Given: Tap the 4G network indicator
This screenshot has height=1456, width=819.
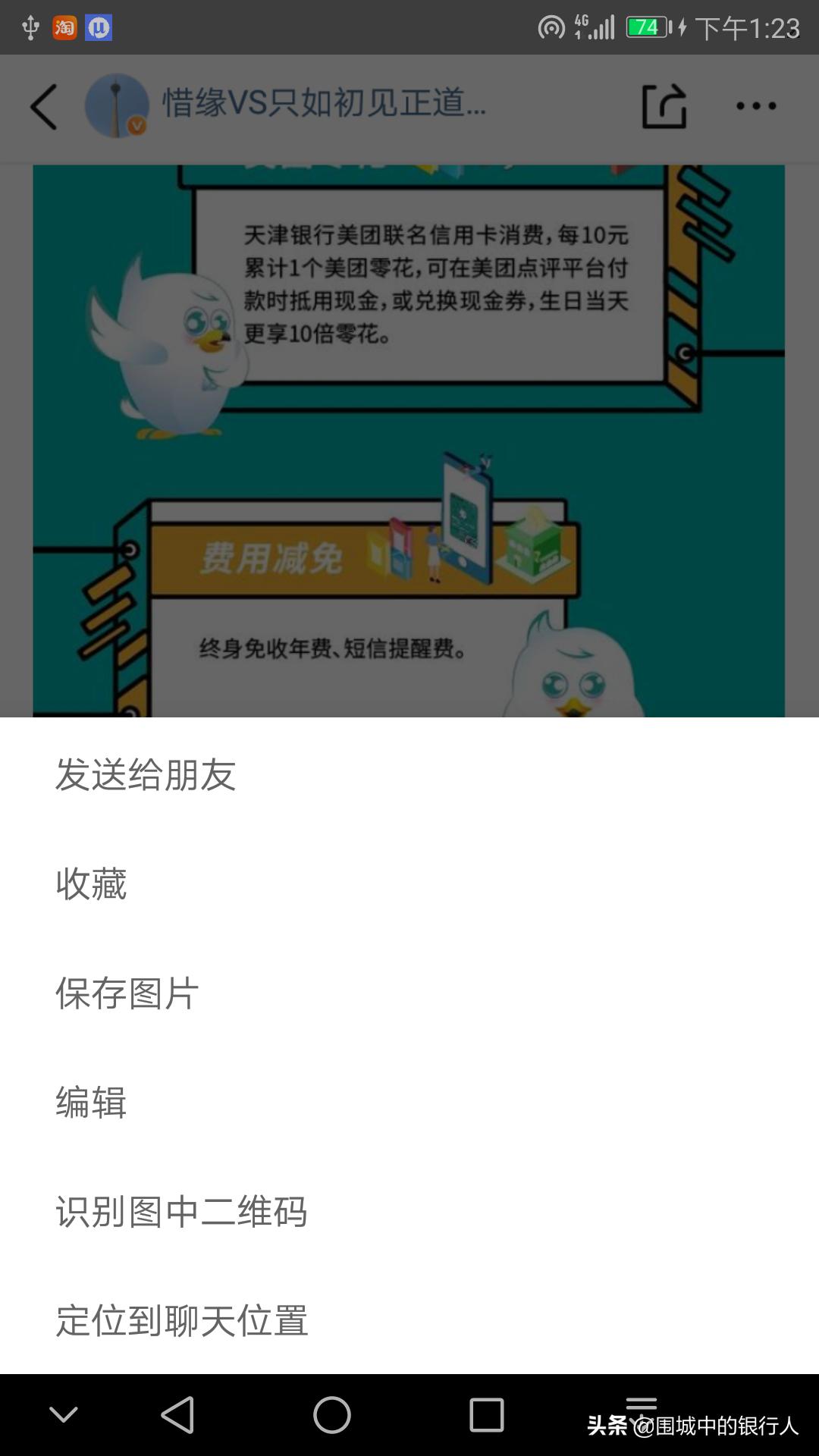Looking at the screenshot, I should point(582,21).
